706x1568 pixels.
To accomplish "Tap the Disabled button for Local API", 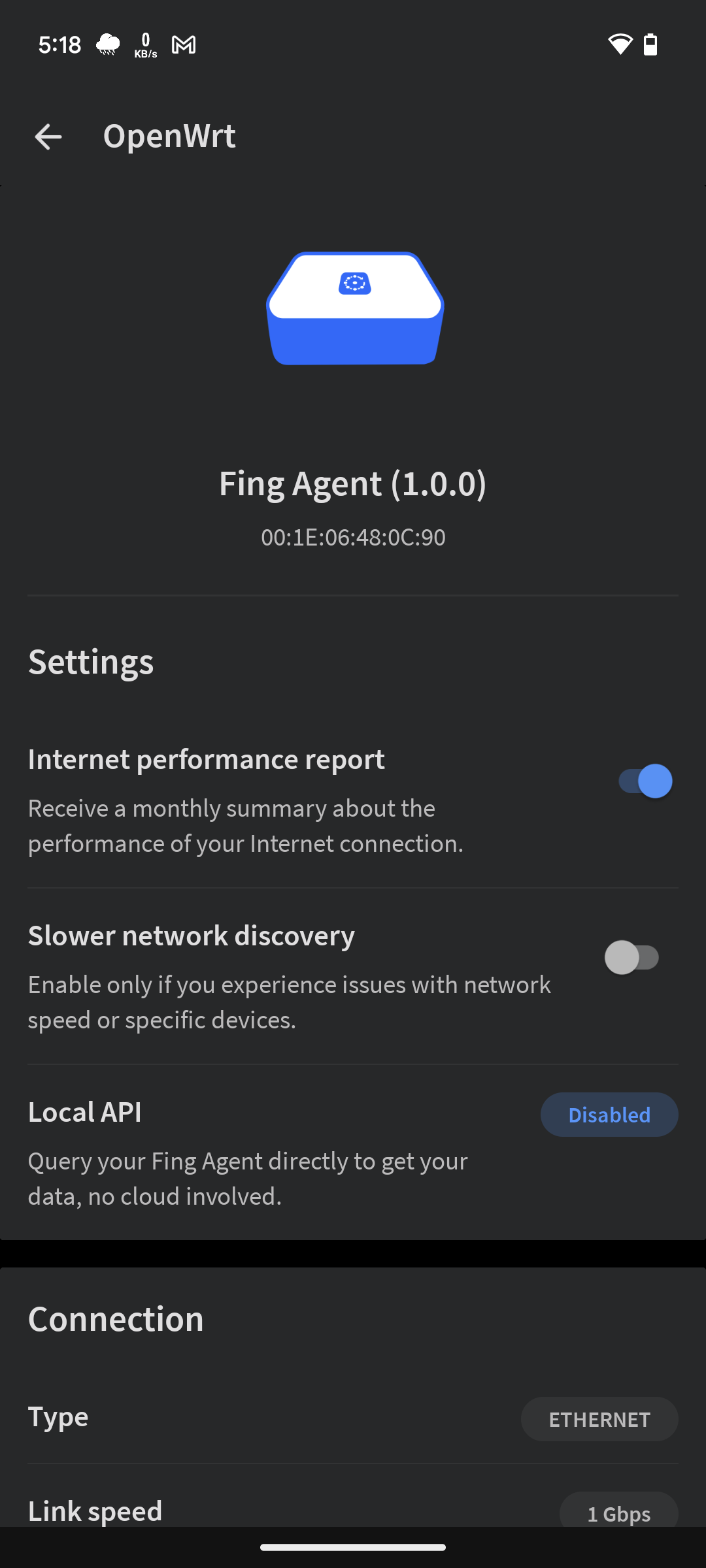I will click(x=609, y=1115).
